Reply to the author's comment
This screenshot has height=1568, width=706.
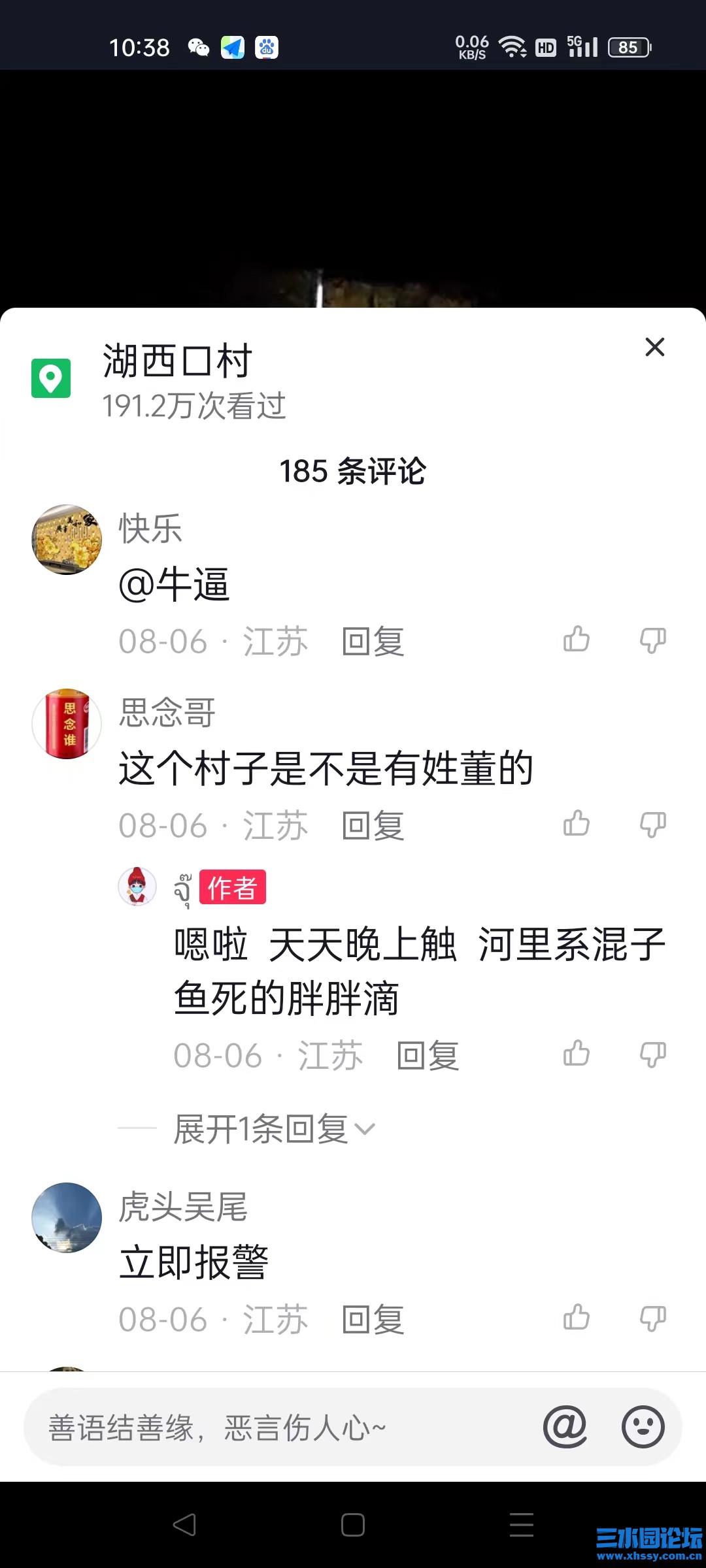(428, 1056)
